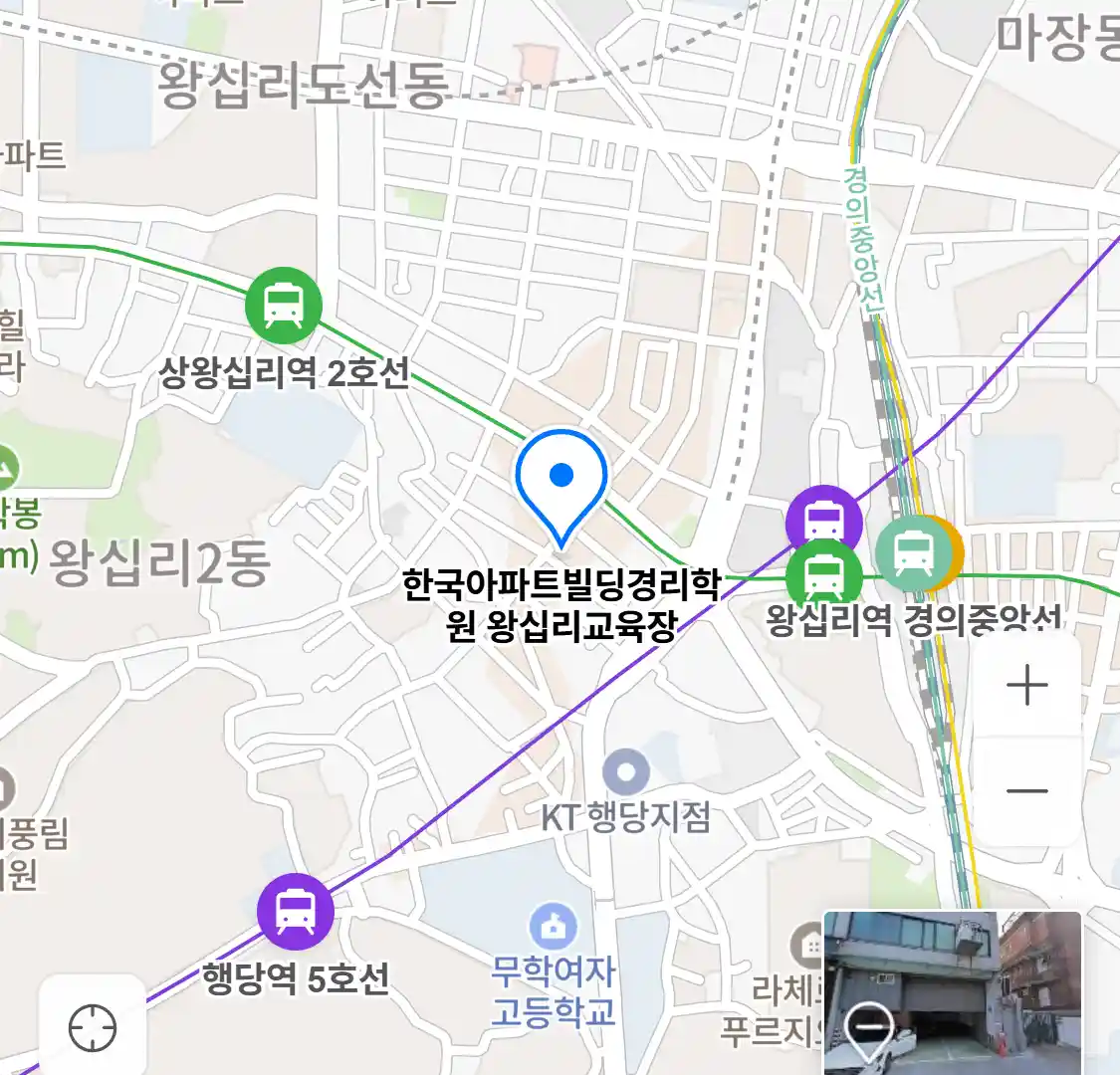The width and height of the screenshot is (1120, 1075).
Task: Tap the green 왕십리역 line 2 marker
Action: pyautogui.click(x=823, y=576)
